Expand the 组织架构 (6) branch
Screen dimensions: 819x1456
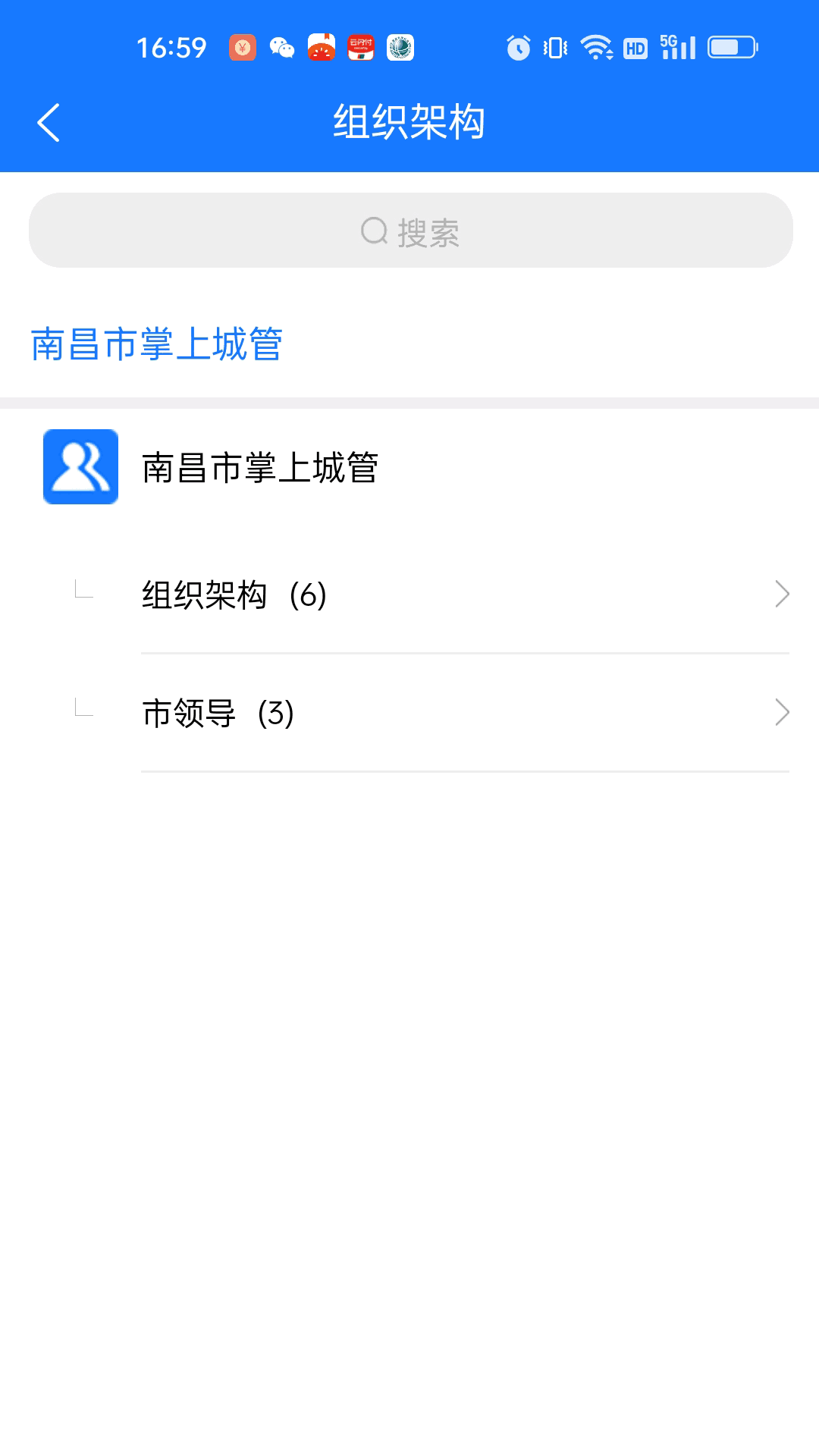[234, 595]
